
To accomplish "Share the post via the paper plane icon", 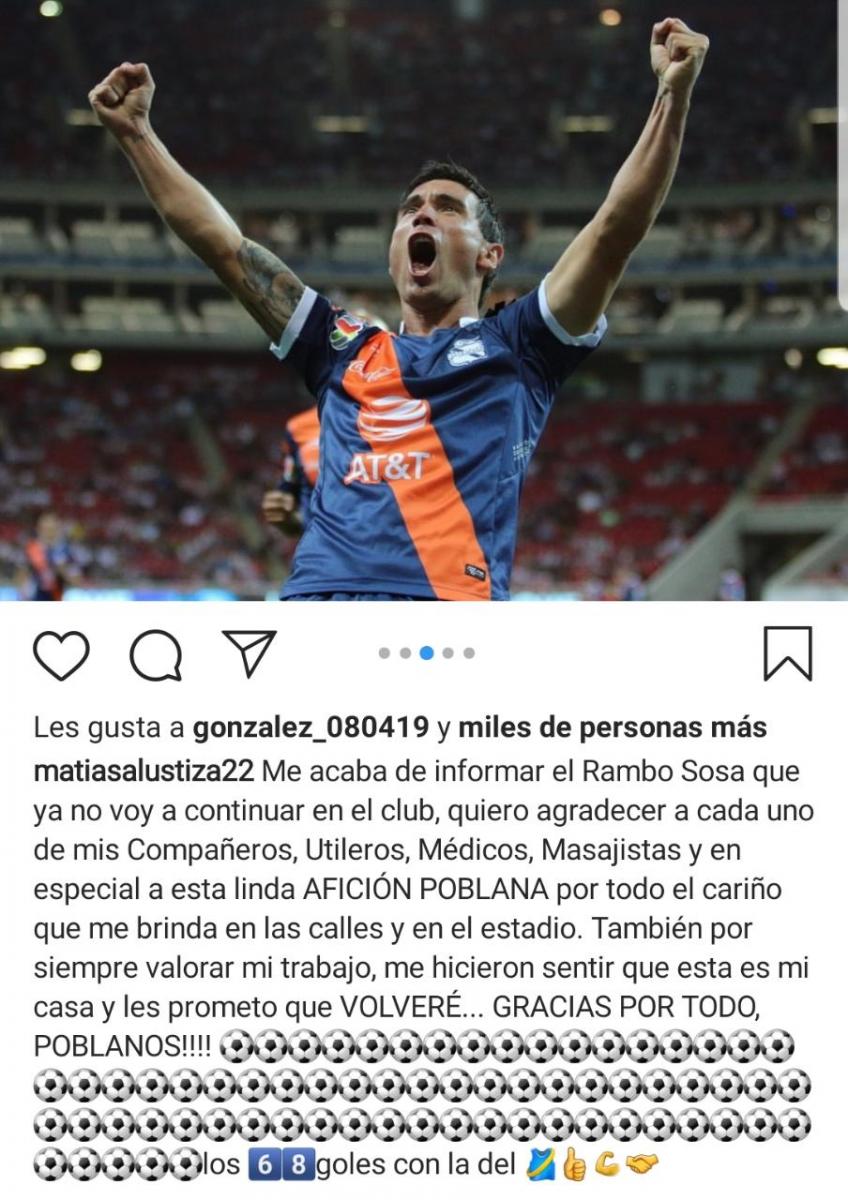I will pyautogui.click(x=249, y=653).
